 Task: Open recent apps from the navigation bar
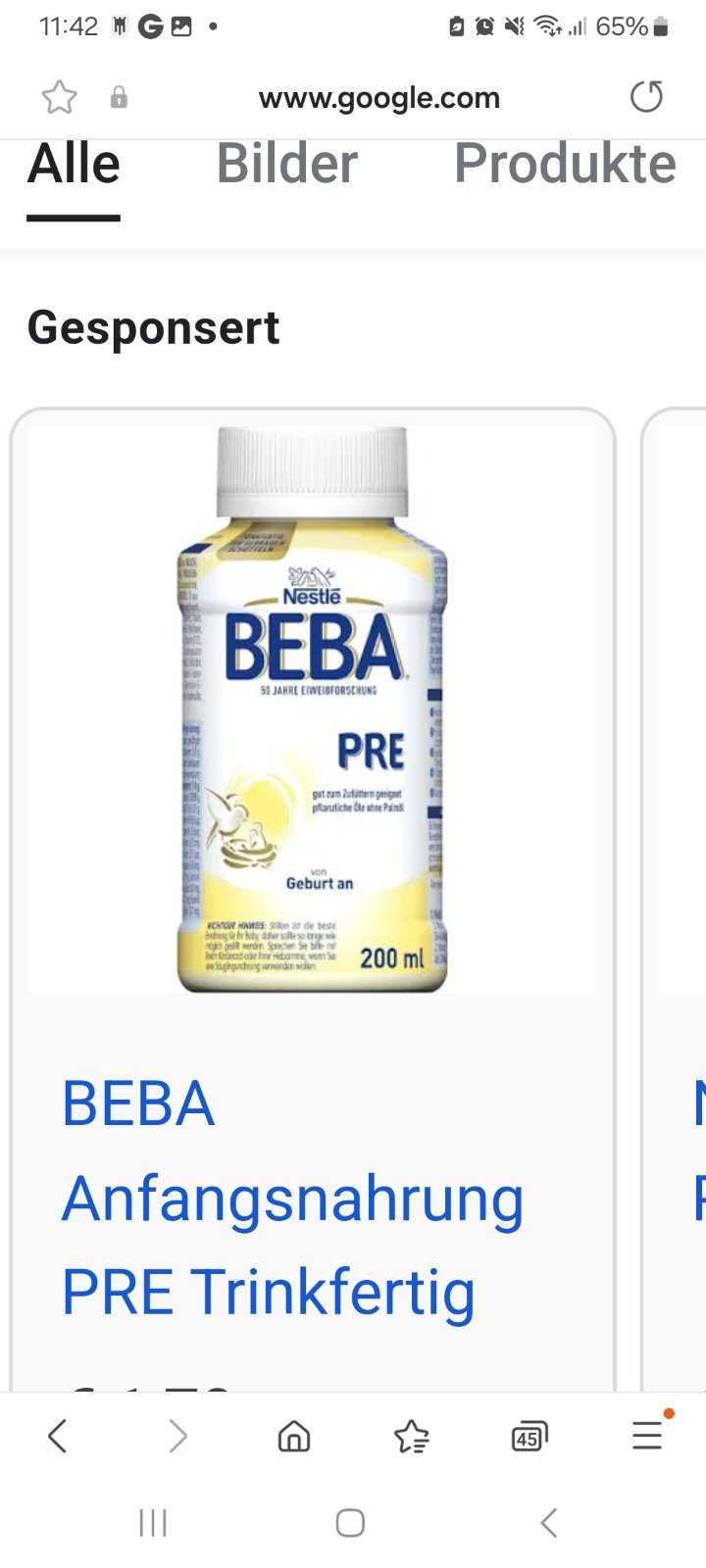tap(153, 1523)
